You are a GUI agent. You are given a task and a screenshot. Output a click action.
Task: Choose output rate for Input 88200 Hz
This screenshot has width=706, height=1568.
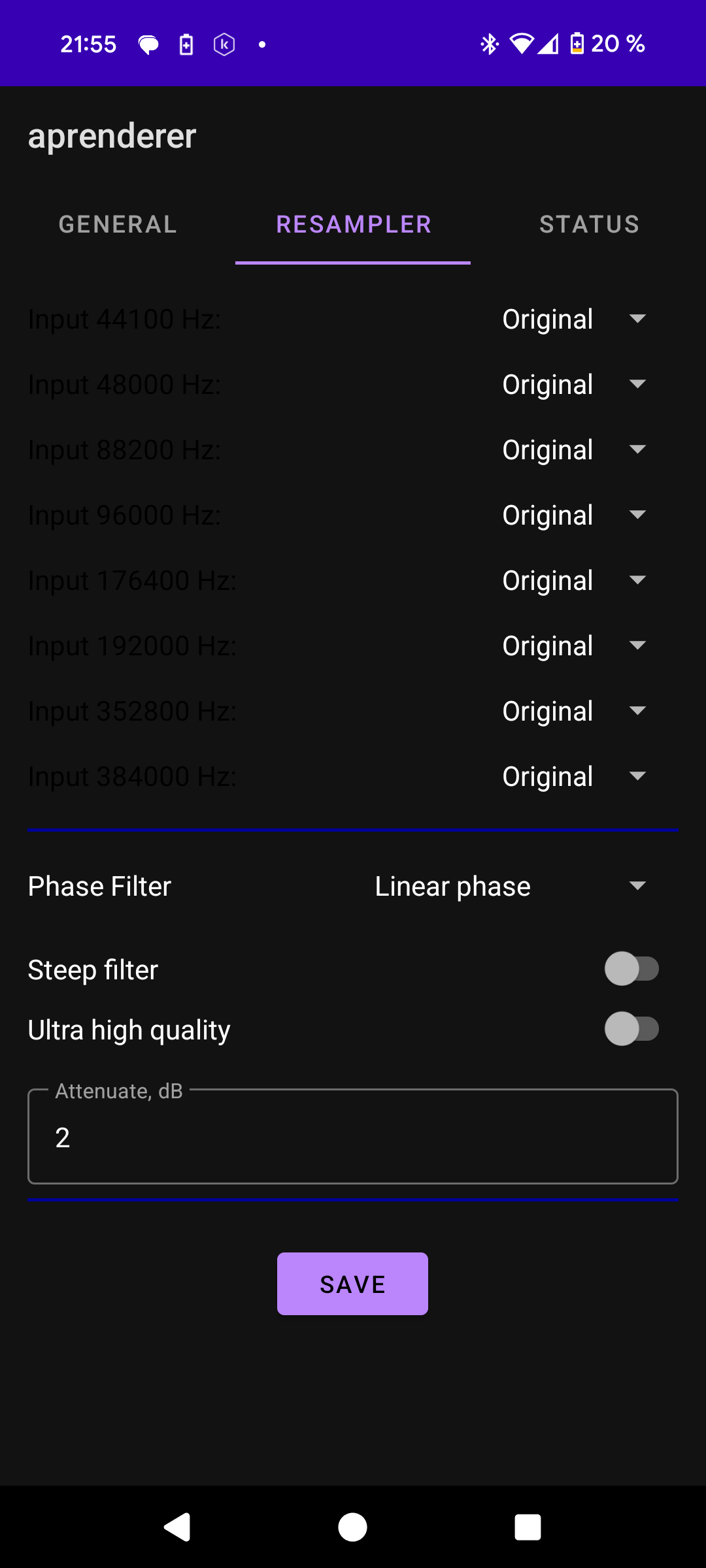point(575,449)
